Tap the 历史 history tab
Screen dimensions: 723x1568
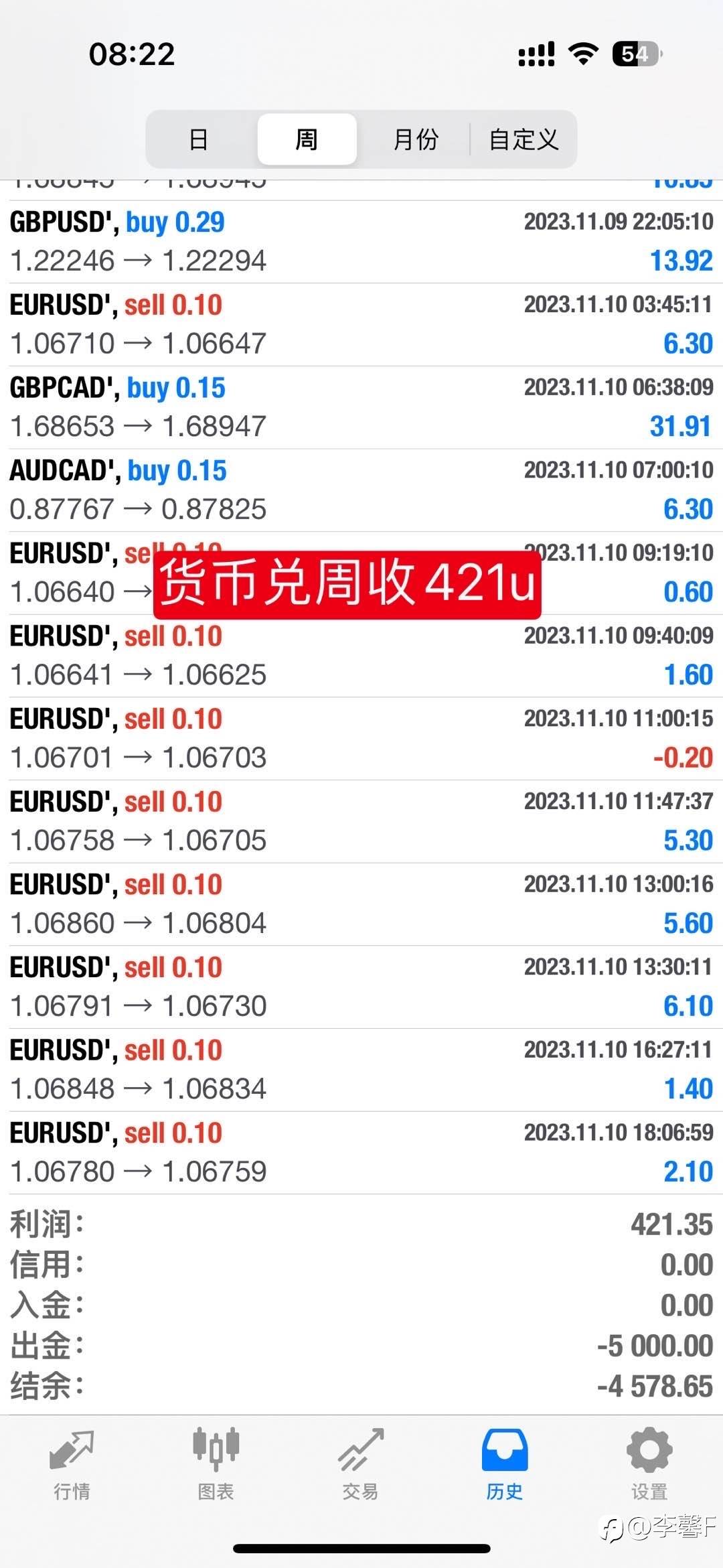click(505, 1464)
